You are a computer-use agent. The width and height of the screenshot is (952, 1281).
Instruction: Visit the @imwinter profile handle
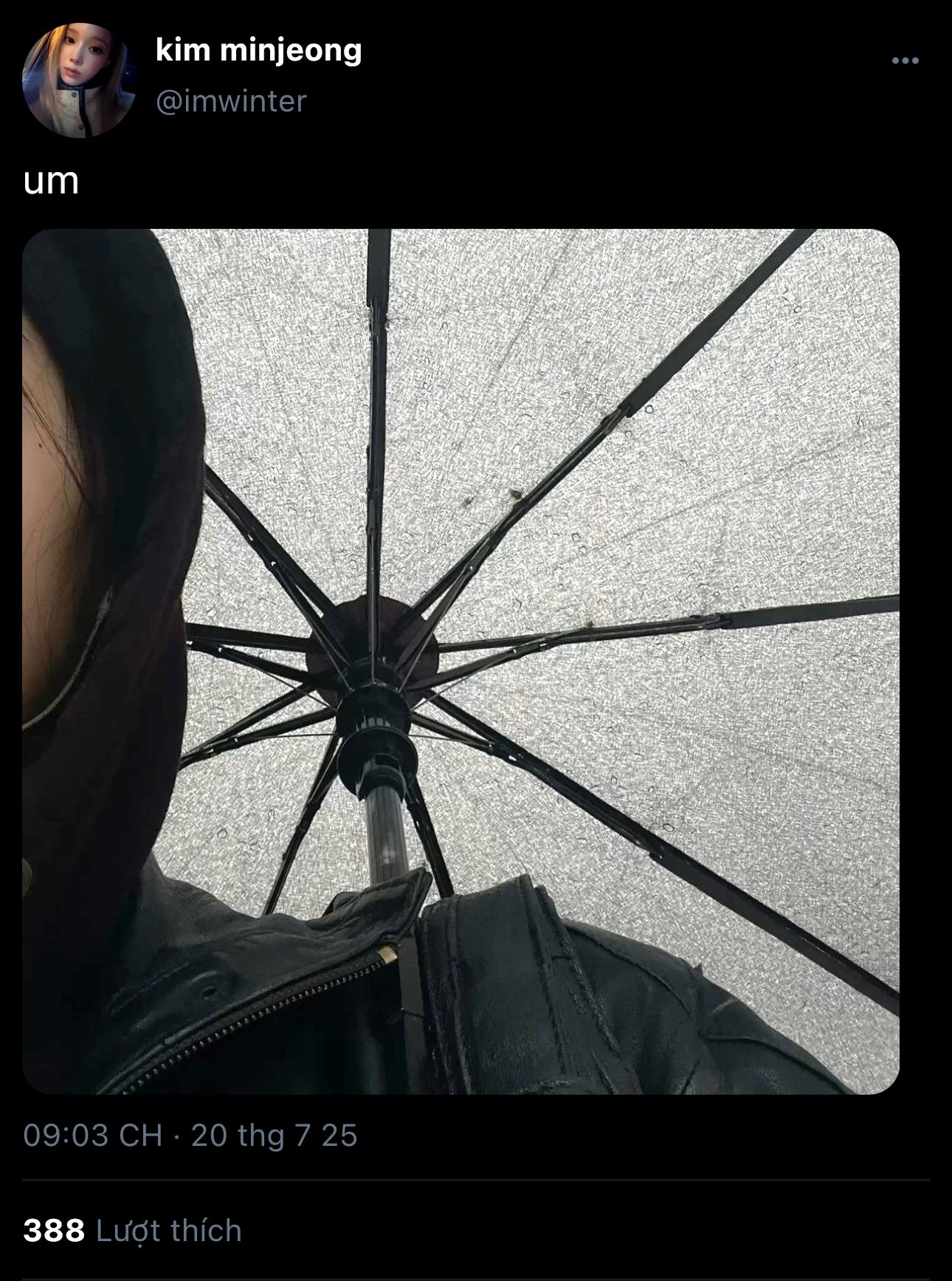[231, 101]
